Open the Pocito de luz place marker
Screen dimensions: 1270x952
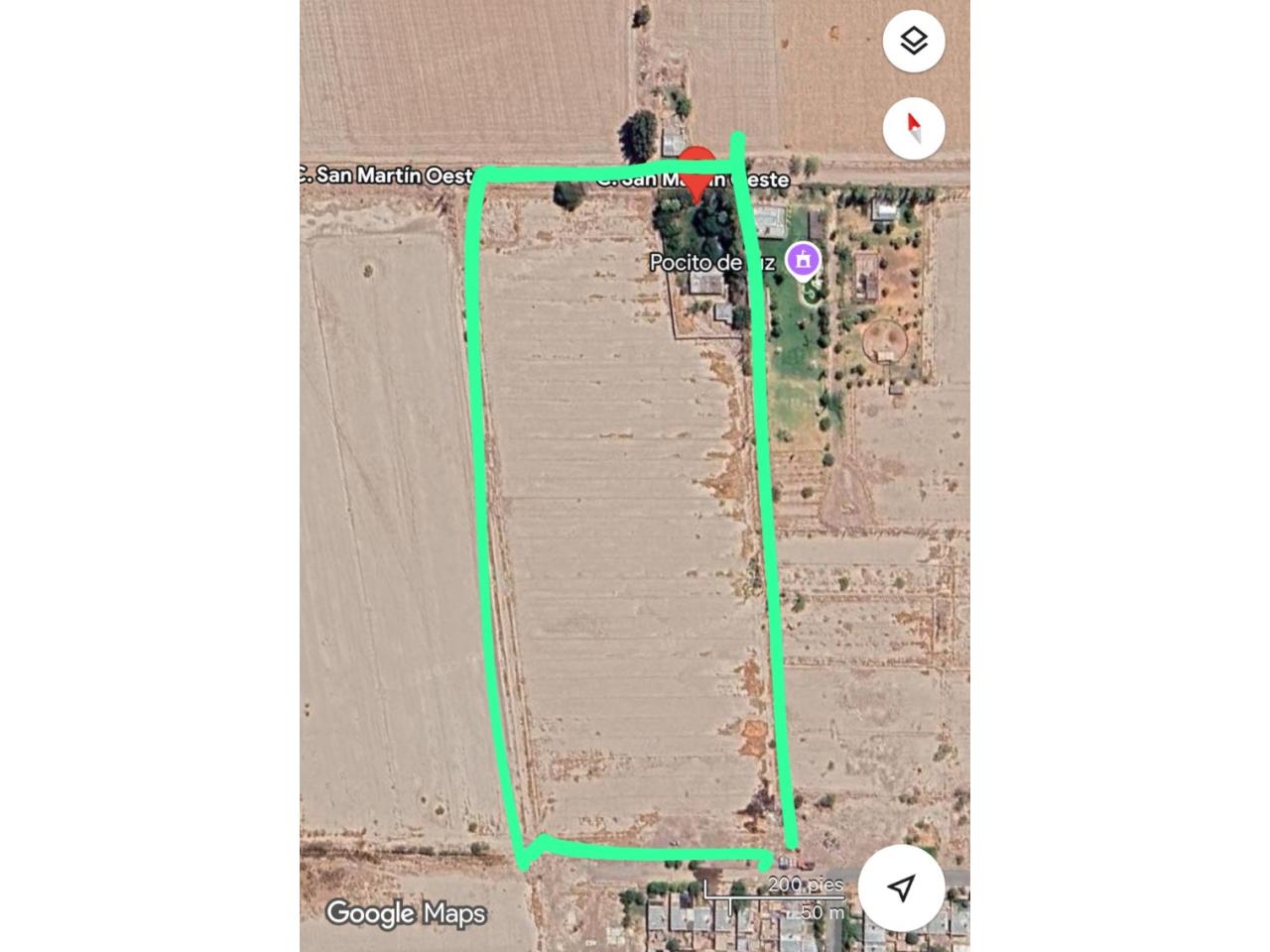pyautogui.click(x=803, y=261)
